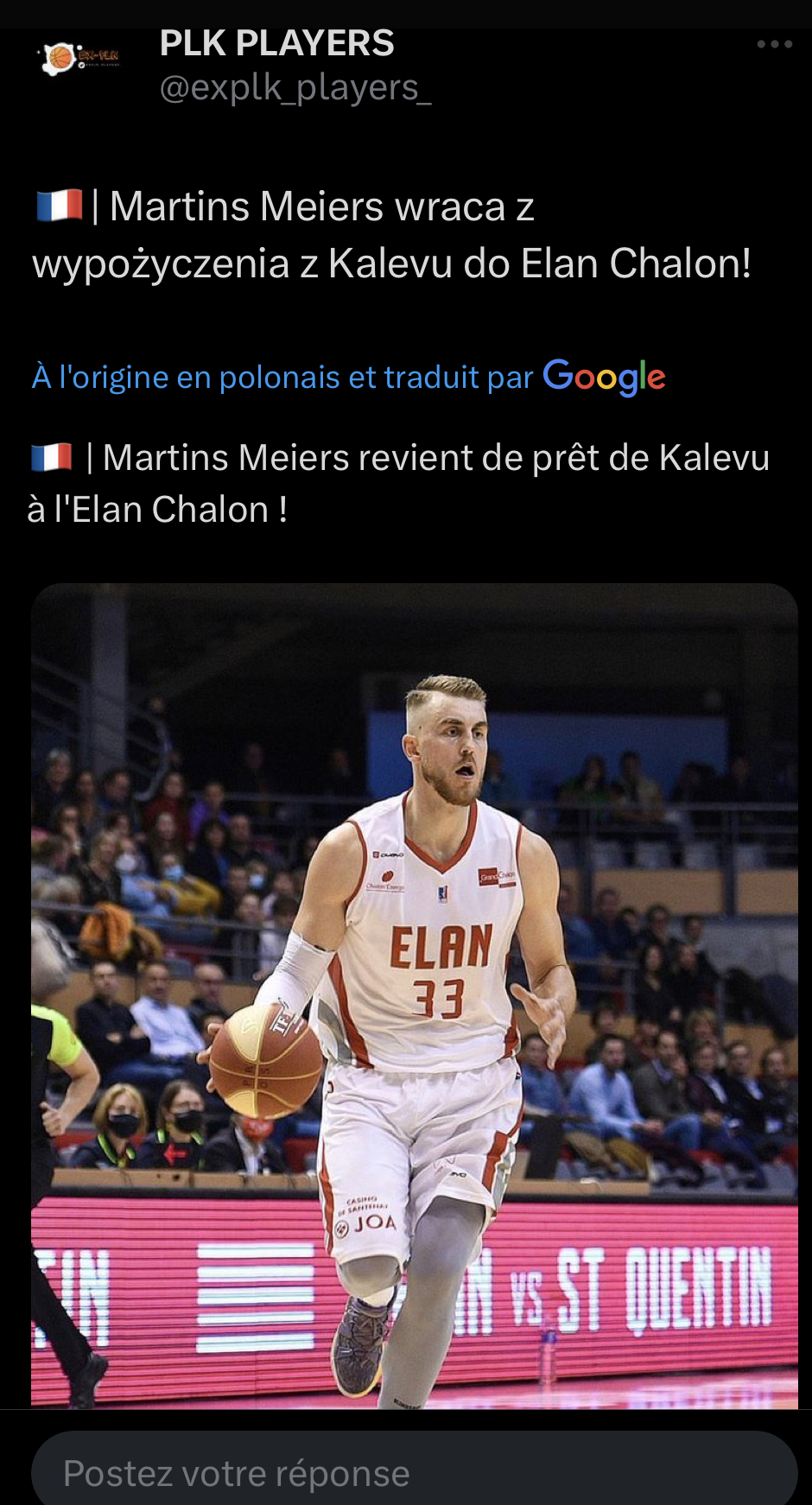
Task: Open the PLK PLAYERS profile avatar
Action: pos(79,59)
